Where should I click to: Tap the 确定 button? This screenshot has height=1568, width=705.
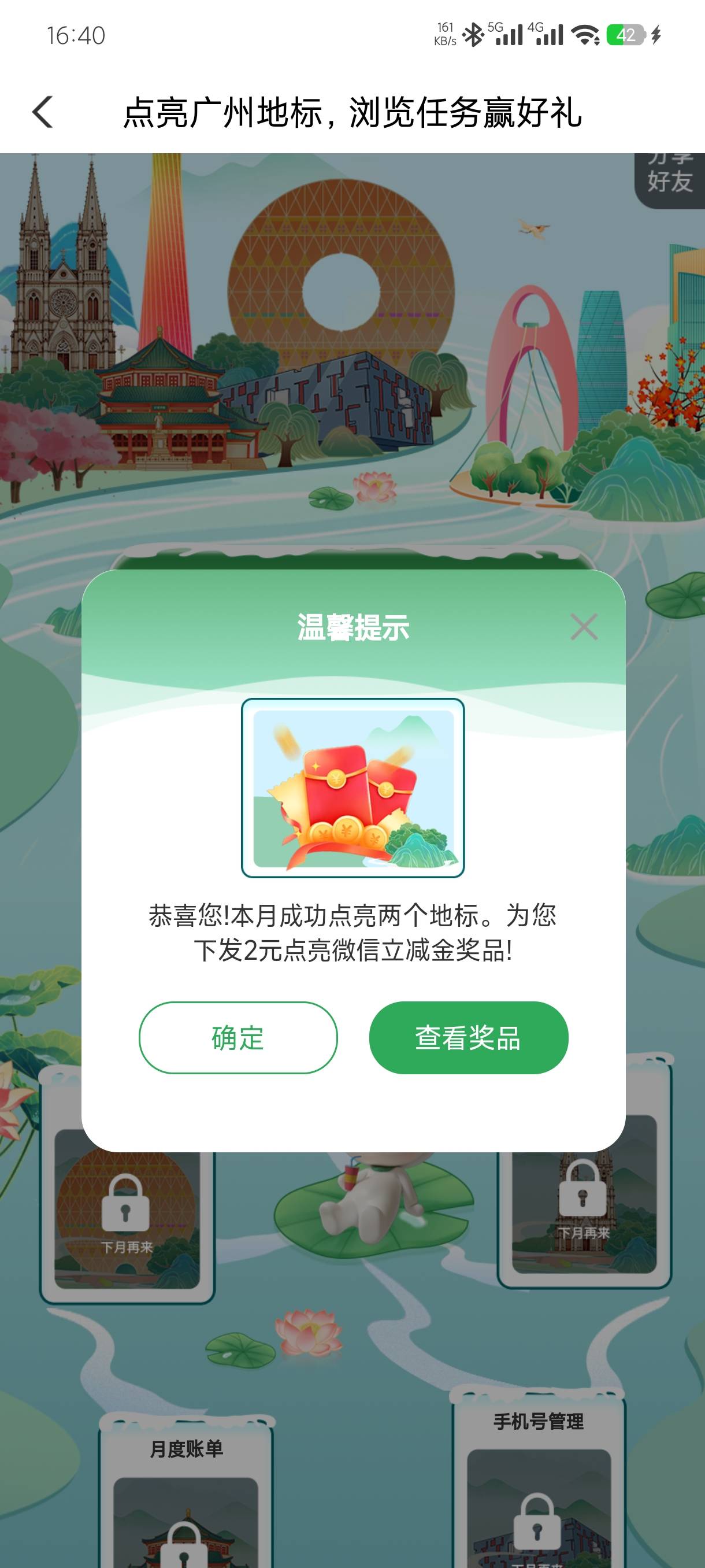point(238,1038)
